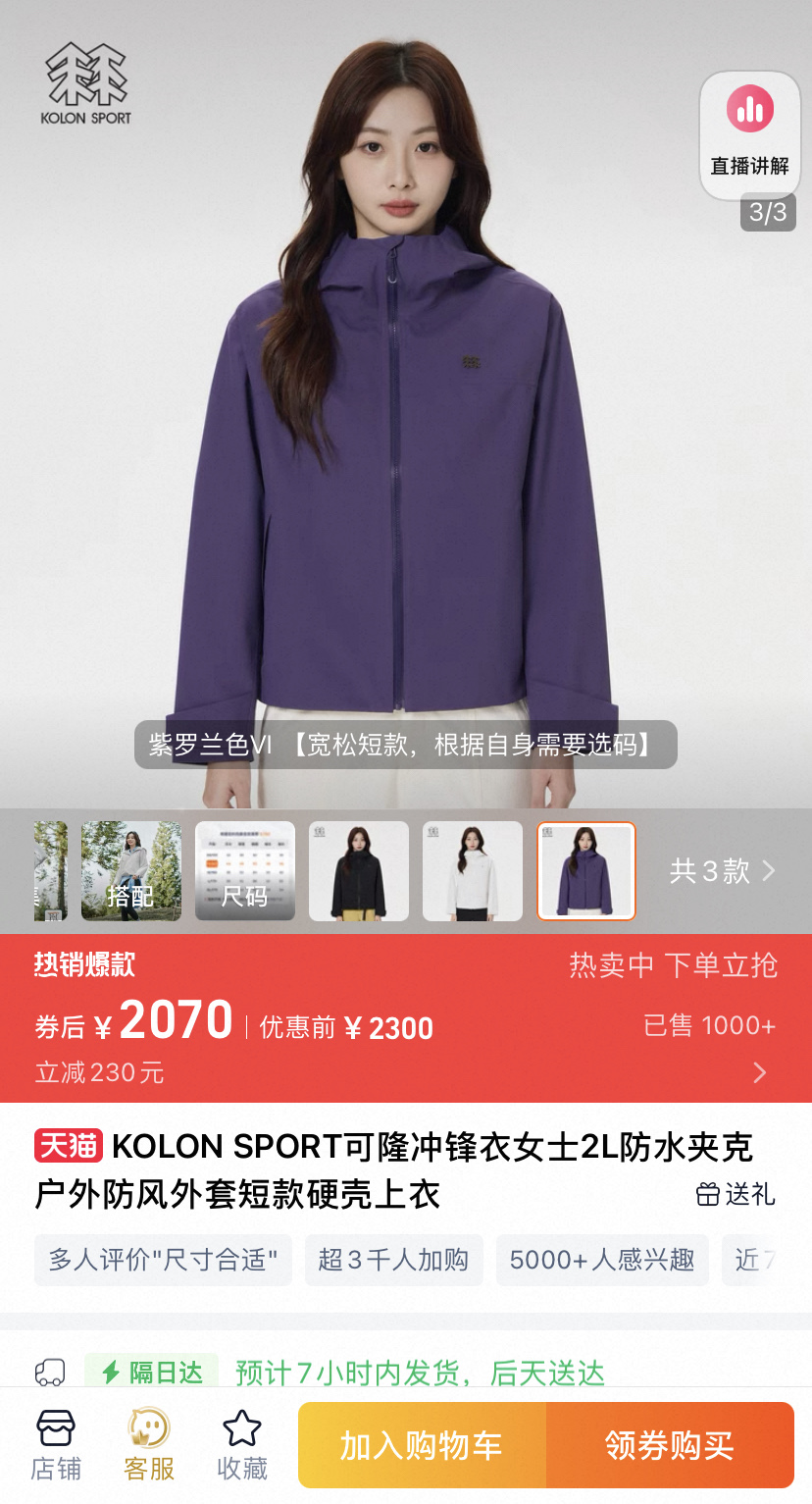This screenshot has width=812, height=1504.
Task: Tap the 5000+人感兴趣 chip
Action: [x=601, y=1260]
